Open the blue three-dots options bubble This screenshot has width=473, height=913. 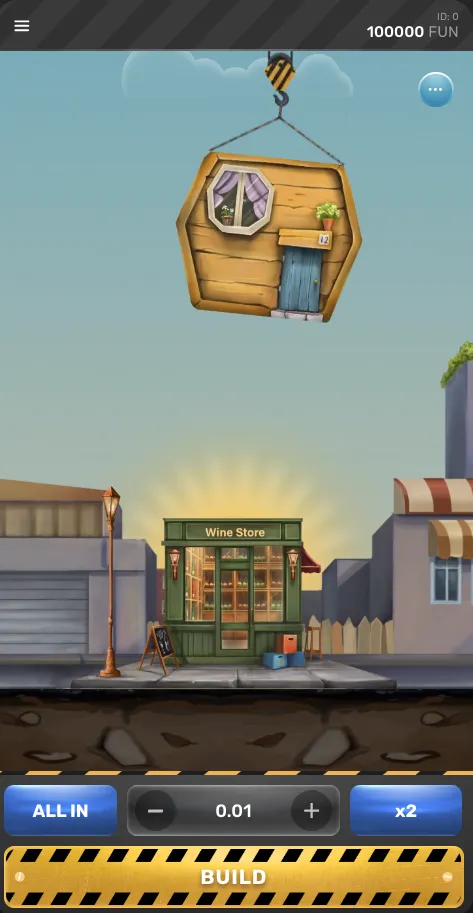pos(436,90)
